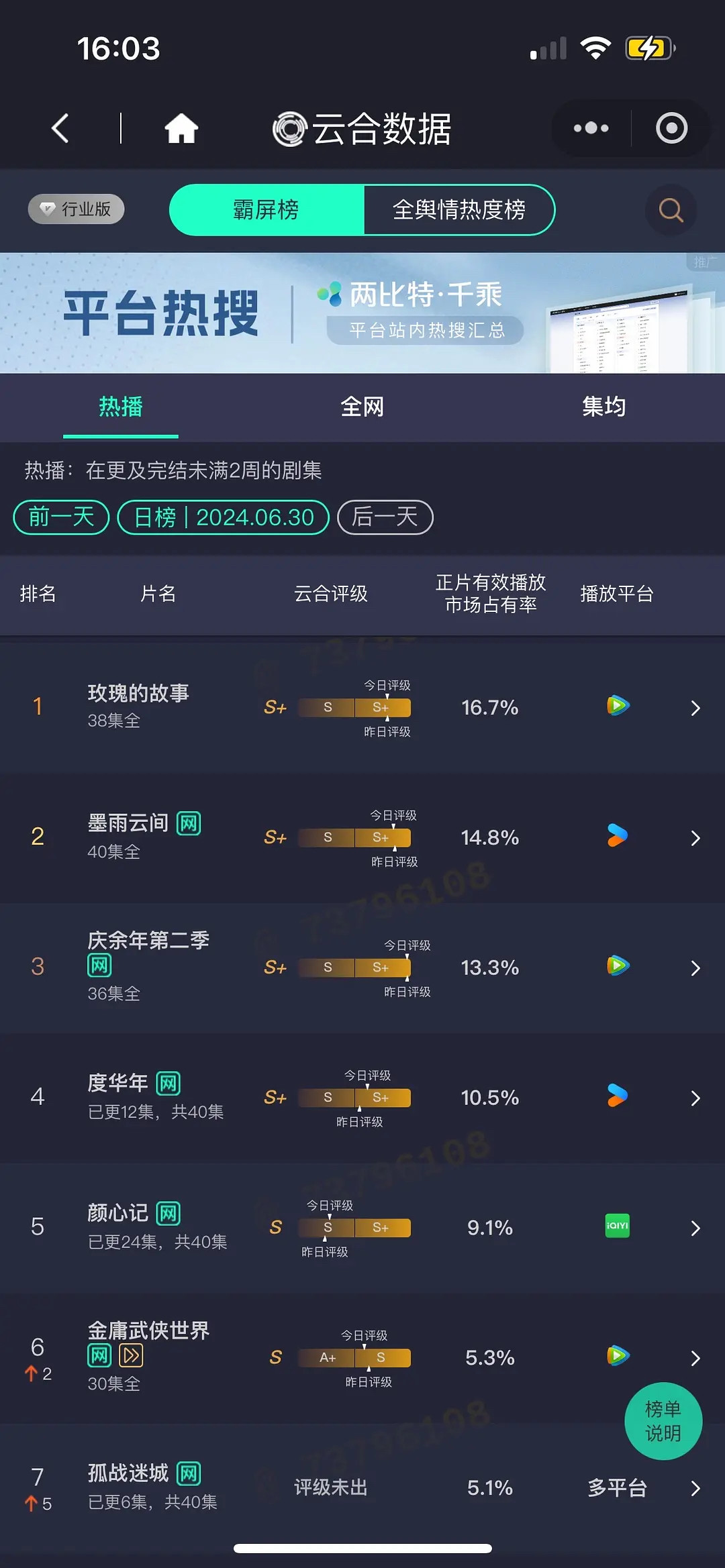
Task: Open the 度华年 entry
Action: 362,1097
